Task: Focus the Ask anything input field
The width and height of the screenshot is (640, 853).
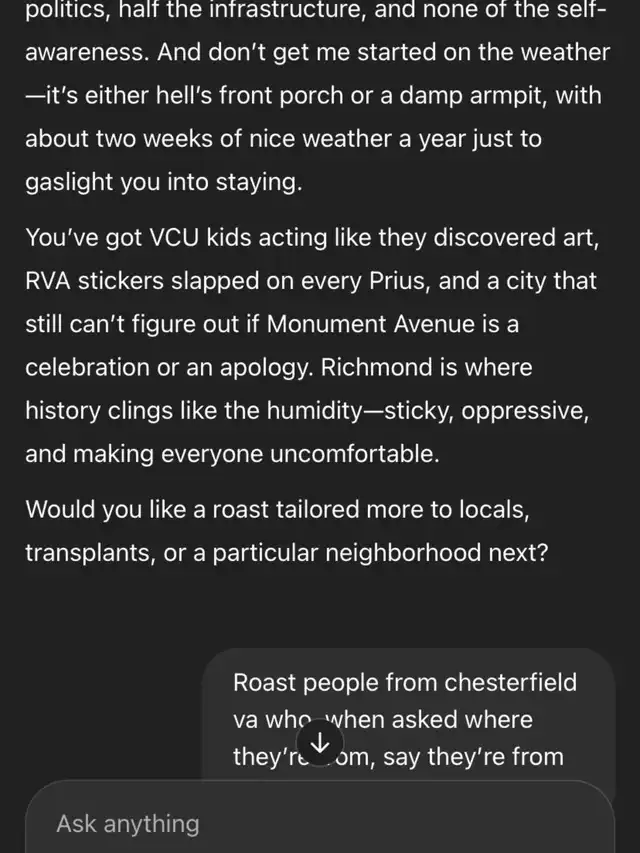Action: (300, 824)
